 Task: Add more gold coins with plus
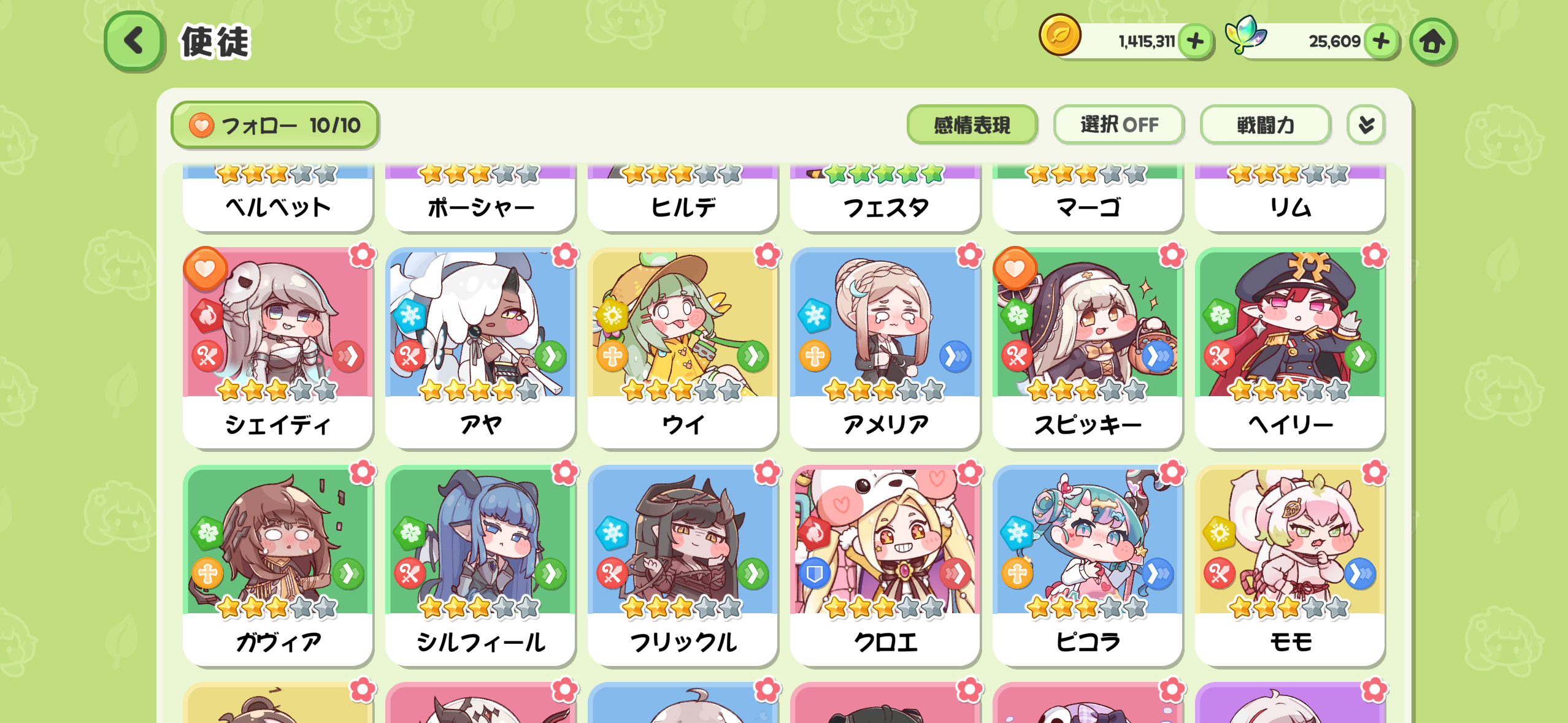click(1195, 42)
